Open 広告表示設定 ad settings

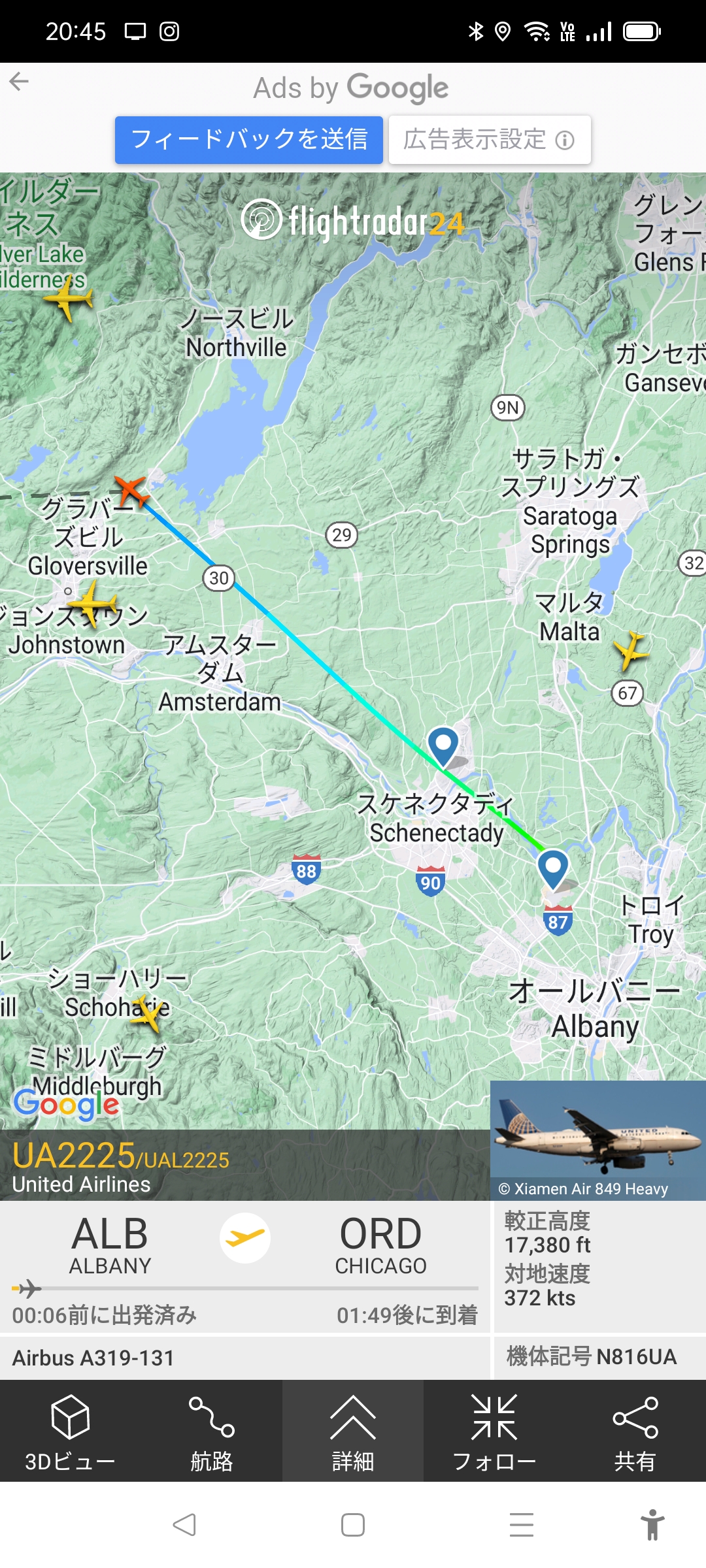tap(490, 140)
